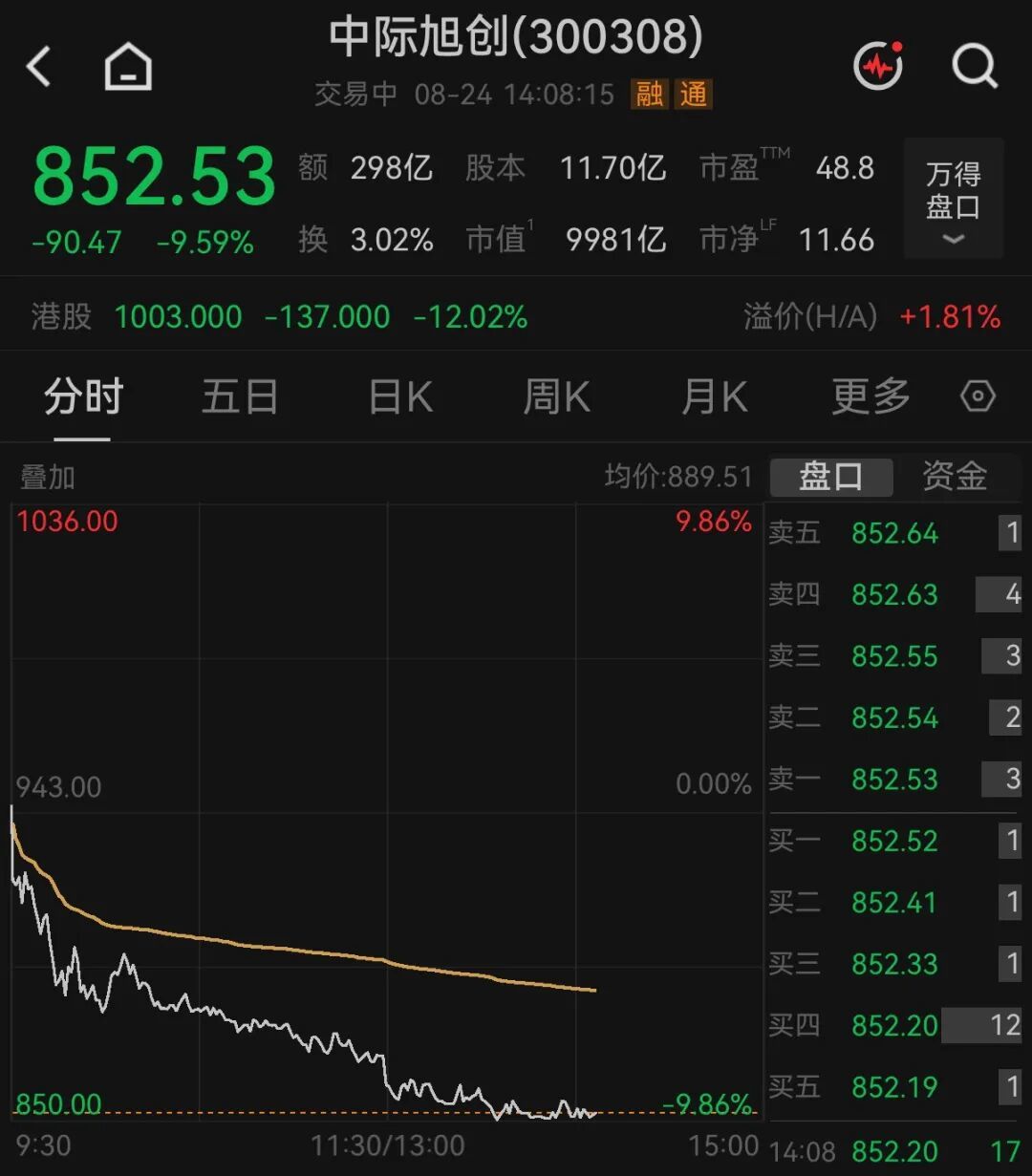Go back using the arrow icon
The image size is (1032, 1176).
[39, 67]
